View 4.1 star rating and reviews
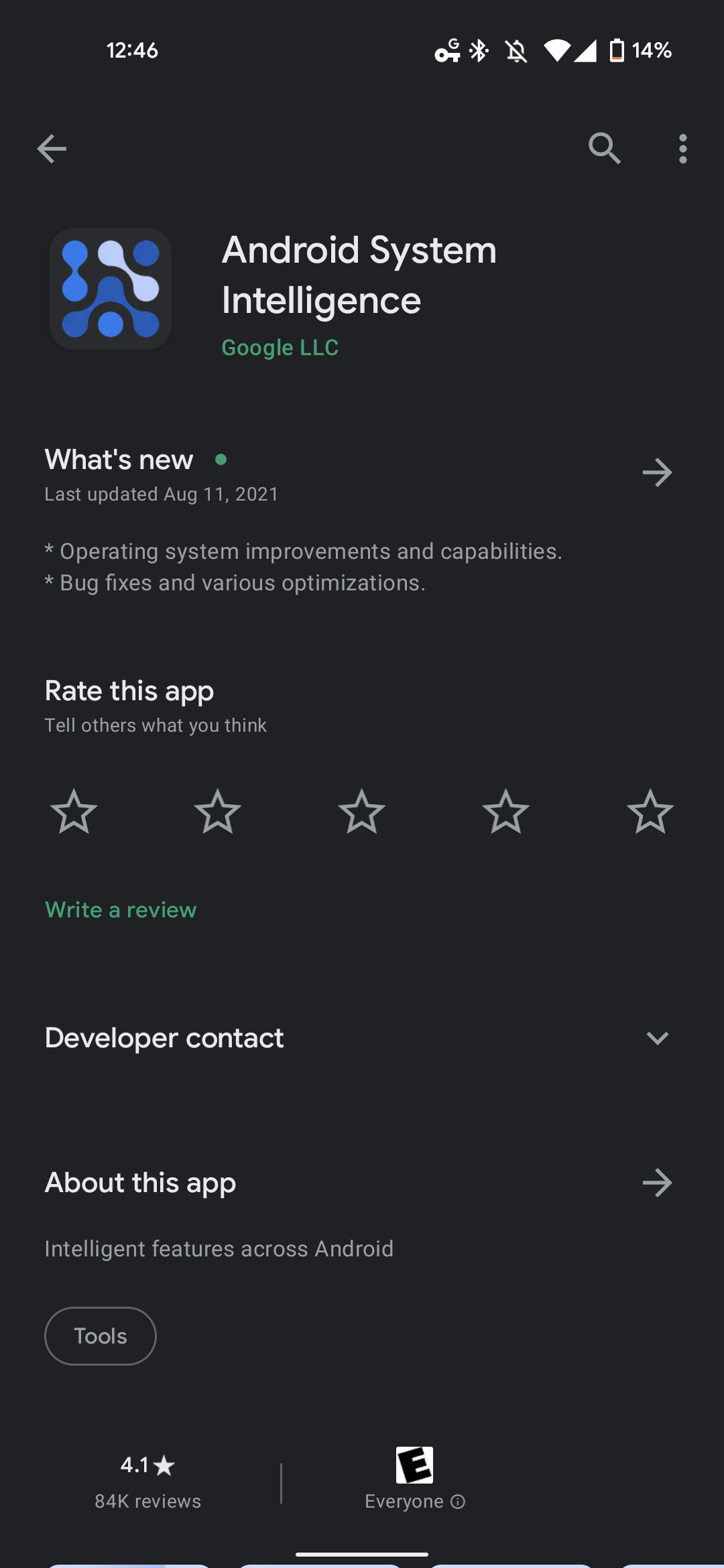Screen dimensions: 724x1568 [147, 1482]
